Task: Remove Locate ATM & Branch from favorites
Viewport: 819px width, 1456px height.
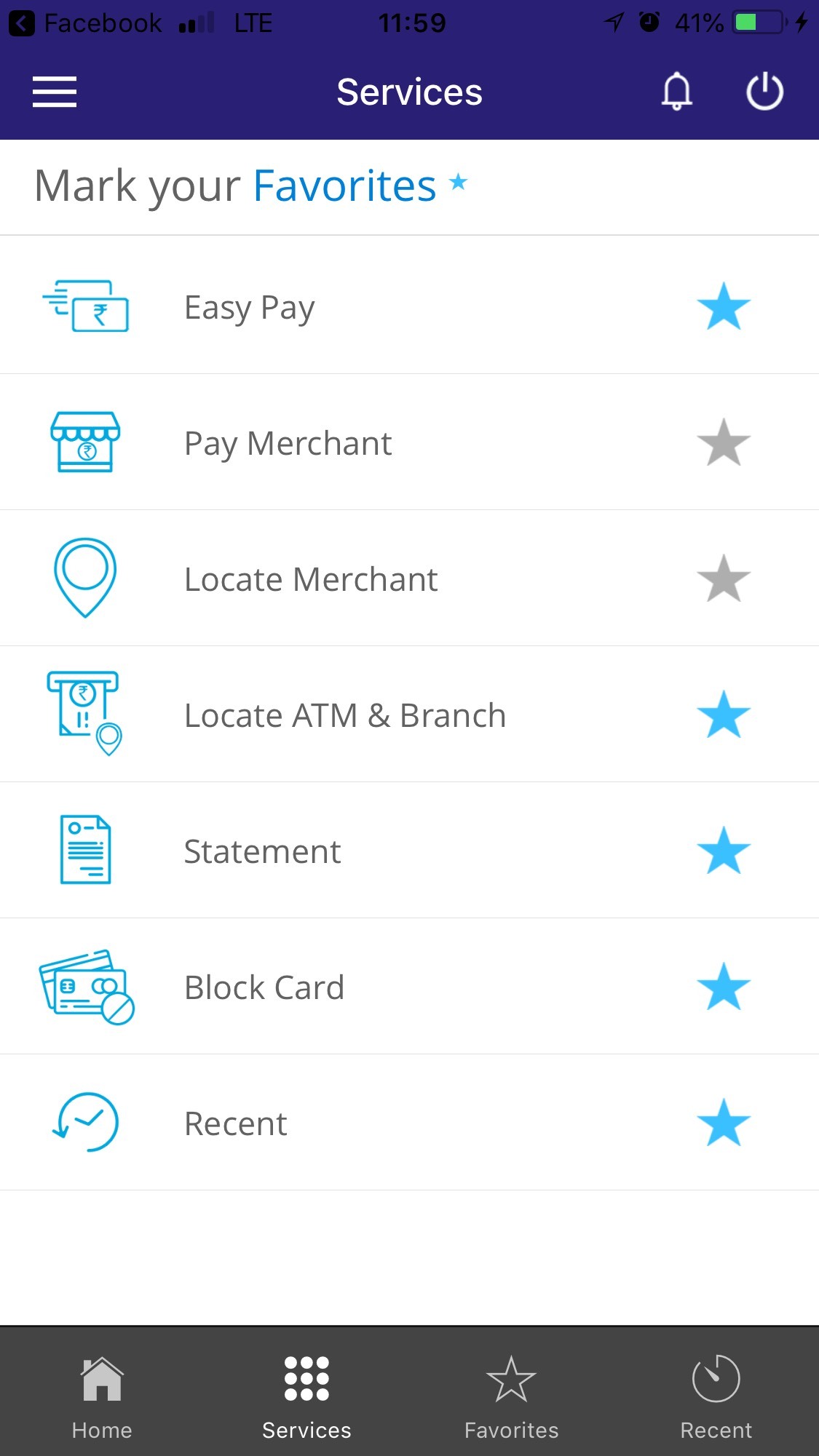Action: 723,715
